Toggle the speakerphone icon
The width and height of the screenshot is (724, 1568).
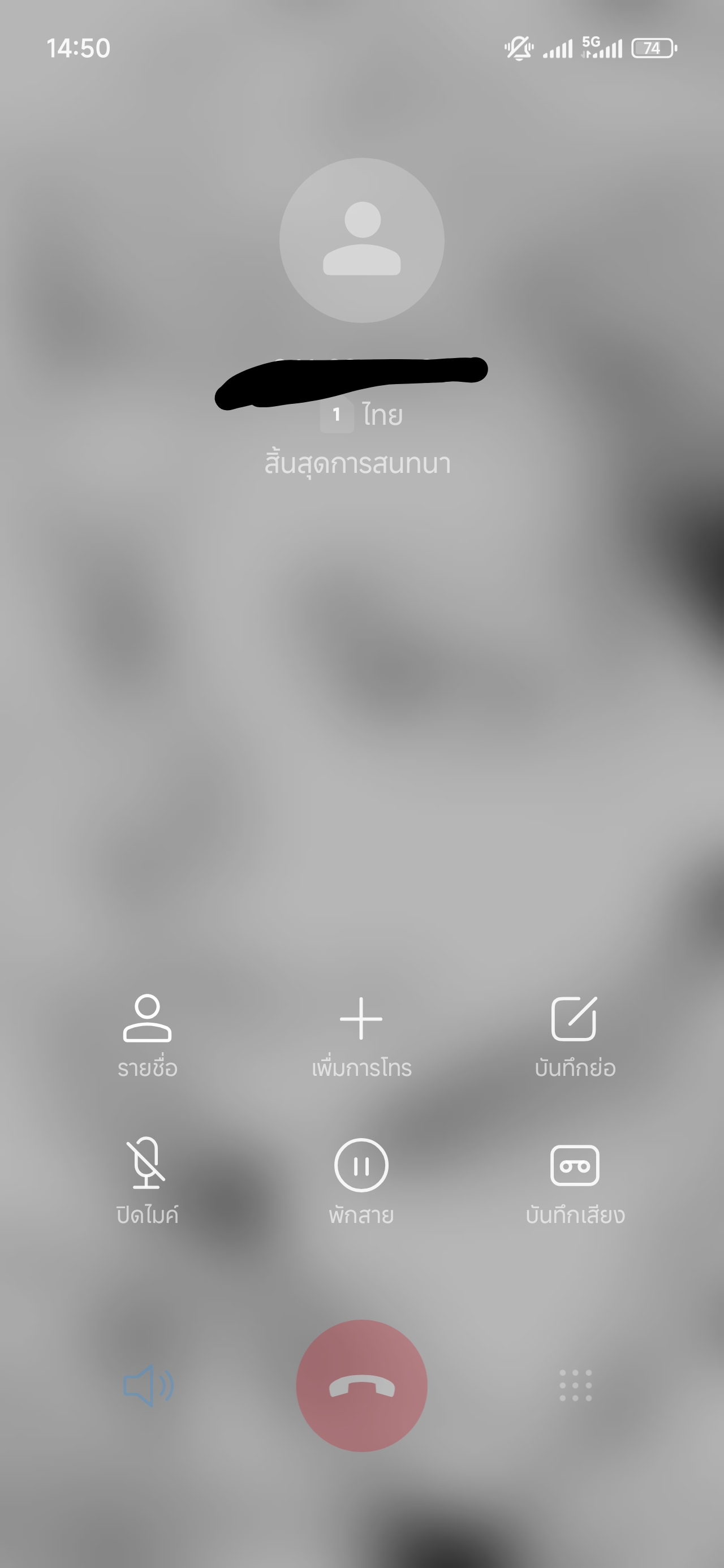click(148, 1385)
